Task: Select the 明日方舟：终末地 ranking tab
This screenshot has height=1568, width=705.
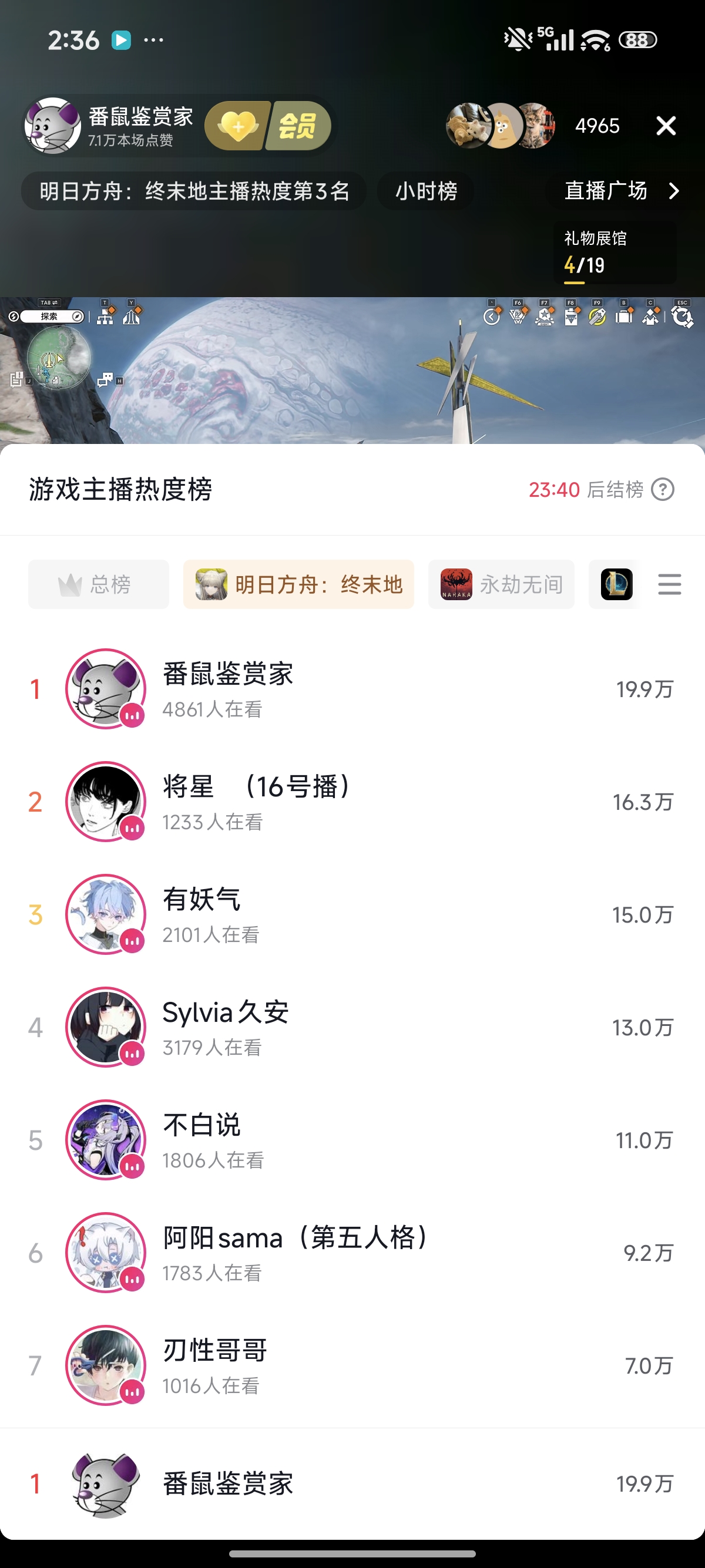Action: coord(298,584)
